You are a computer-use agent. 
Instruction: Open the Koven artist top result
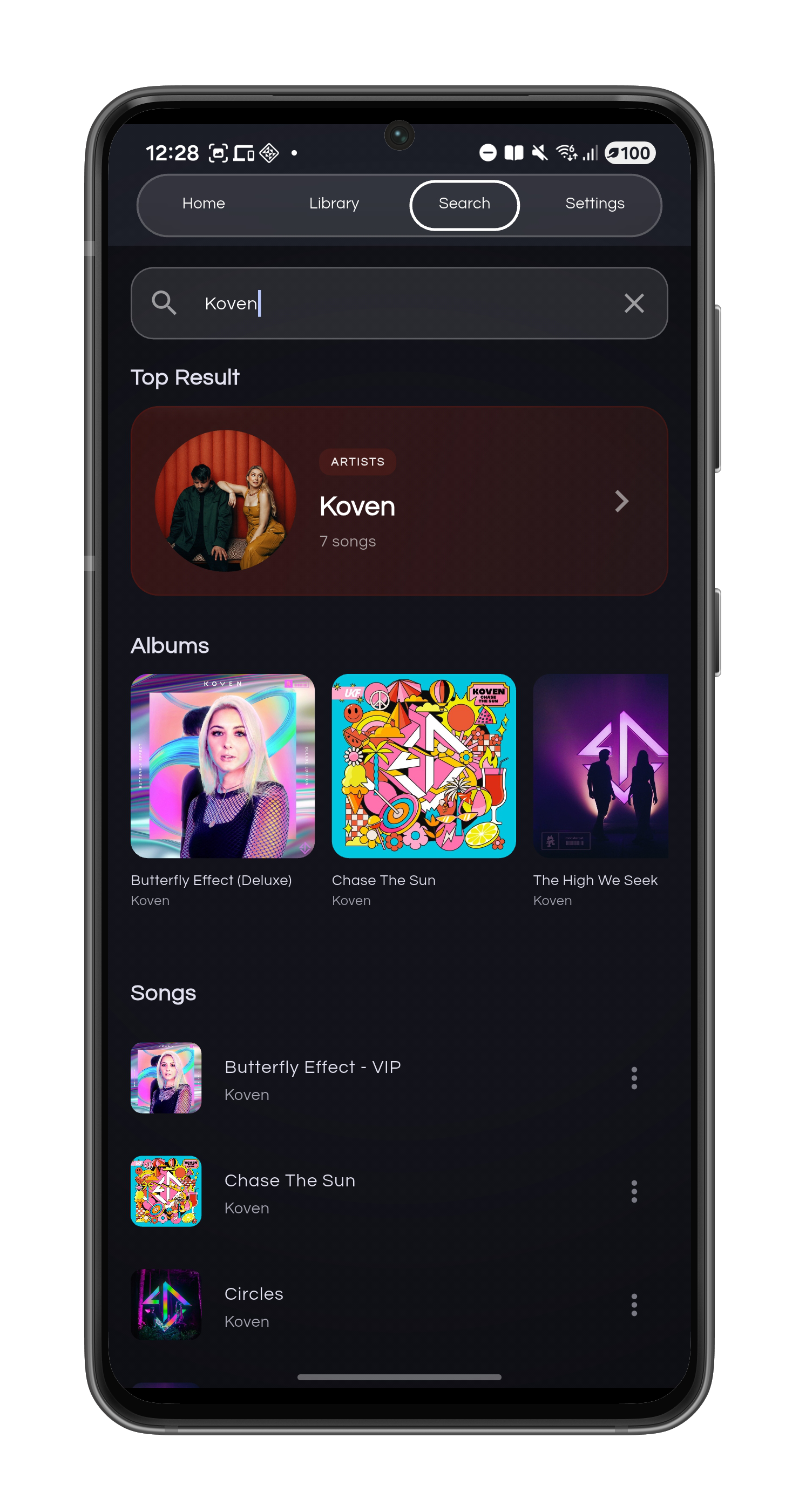399,501
